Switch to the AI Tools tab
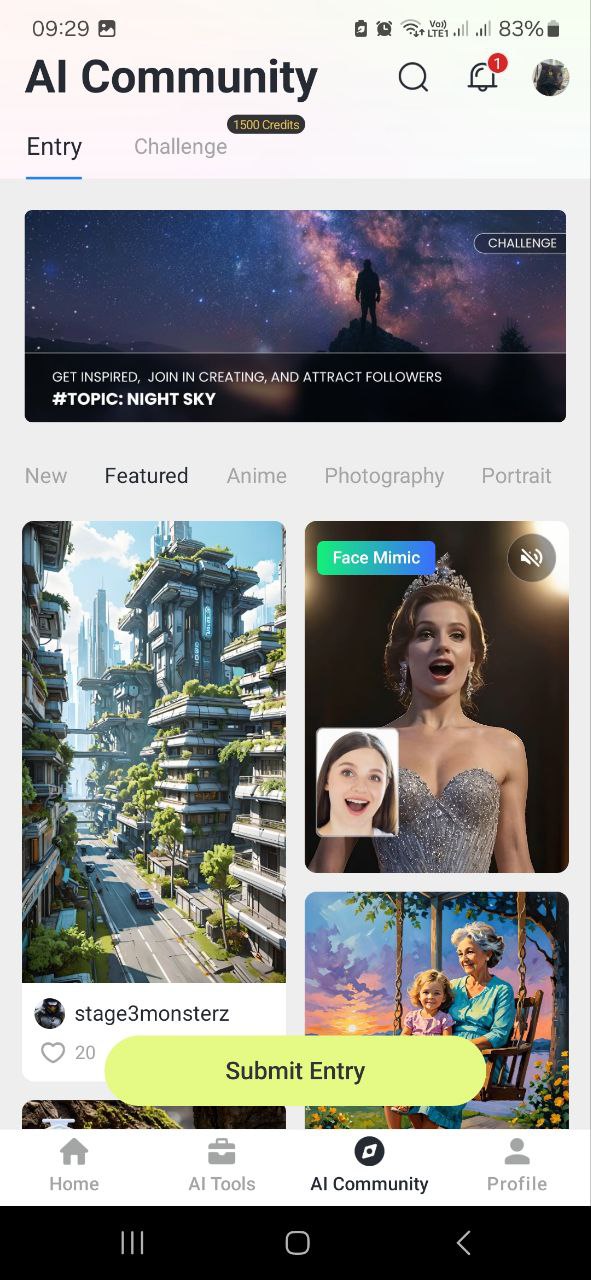591x1280 pixels. pos(222,1167)
